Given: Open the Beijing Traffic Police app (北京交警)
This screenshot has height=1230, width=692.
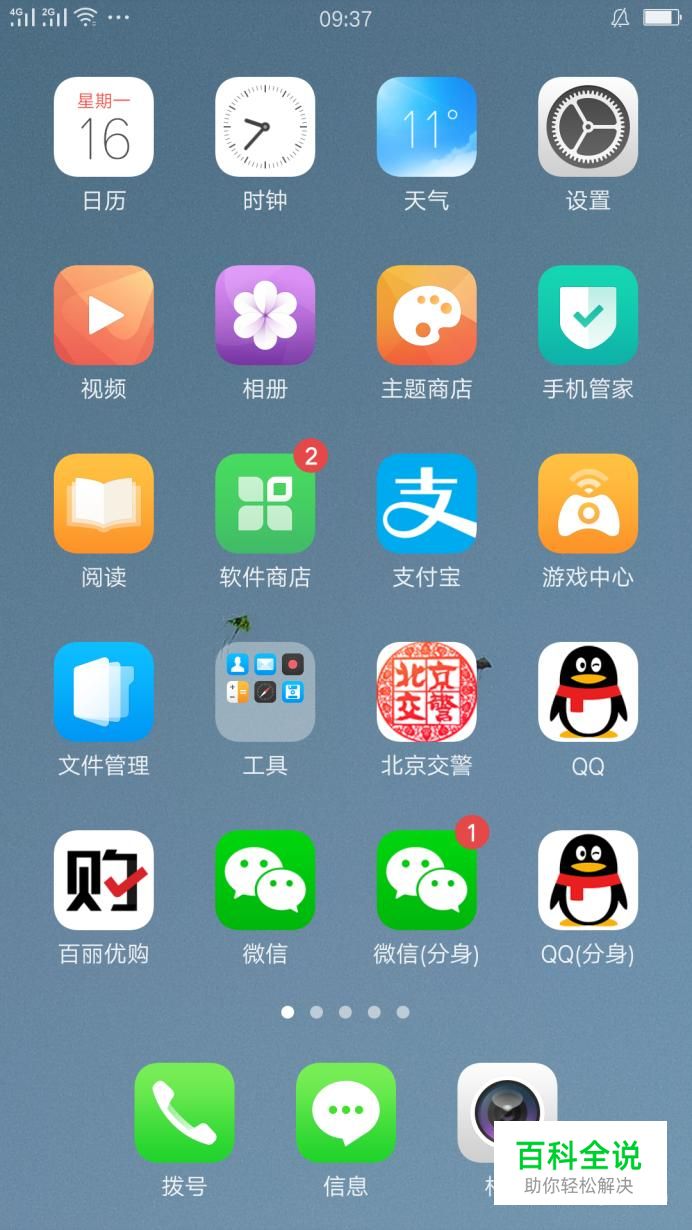Looking at the screenshot, I should [426, 691].
